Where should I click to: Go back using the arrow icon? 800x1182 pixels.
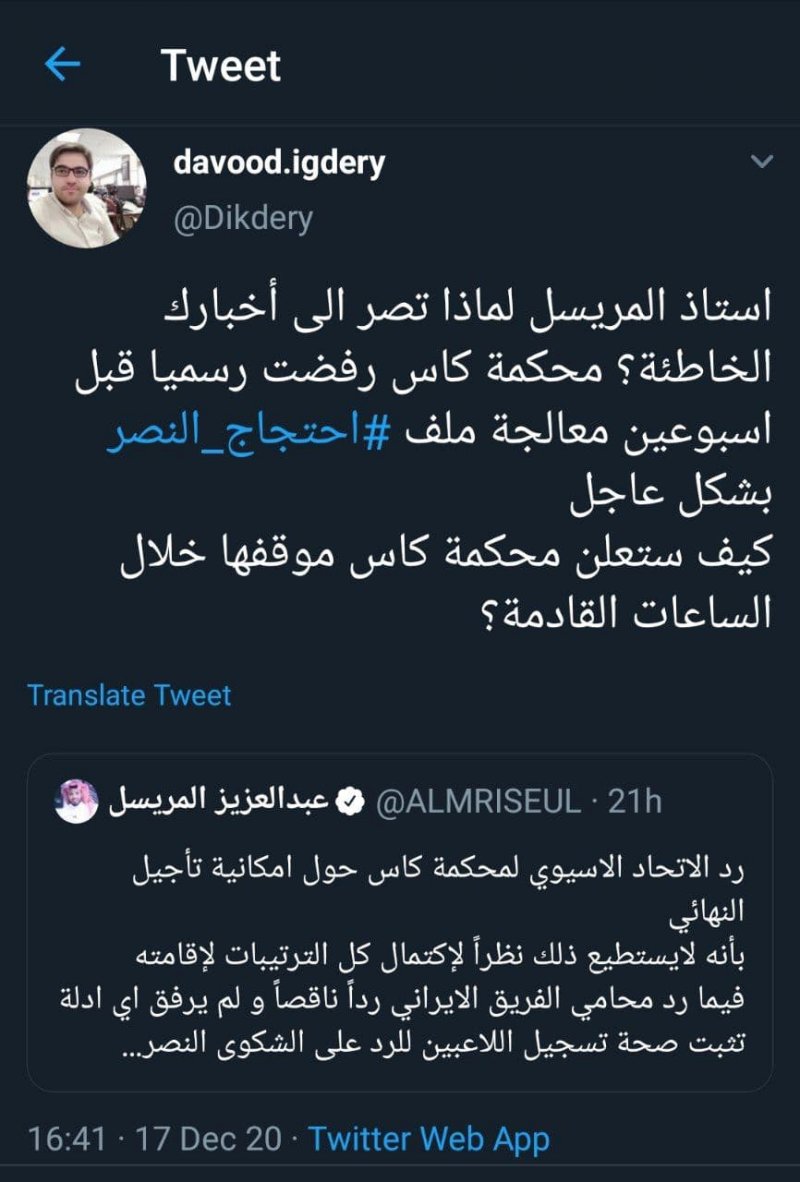click(63, 66)
